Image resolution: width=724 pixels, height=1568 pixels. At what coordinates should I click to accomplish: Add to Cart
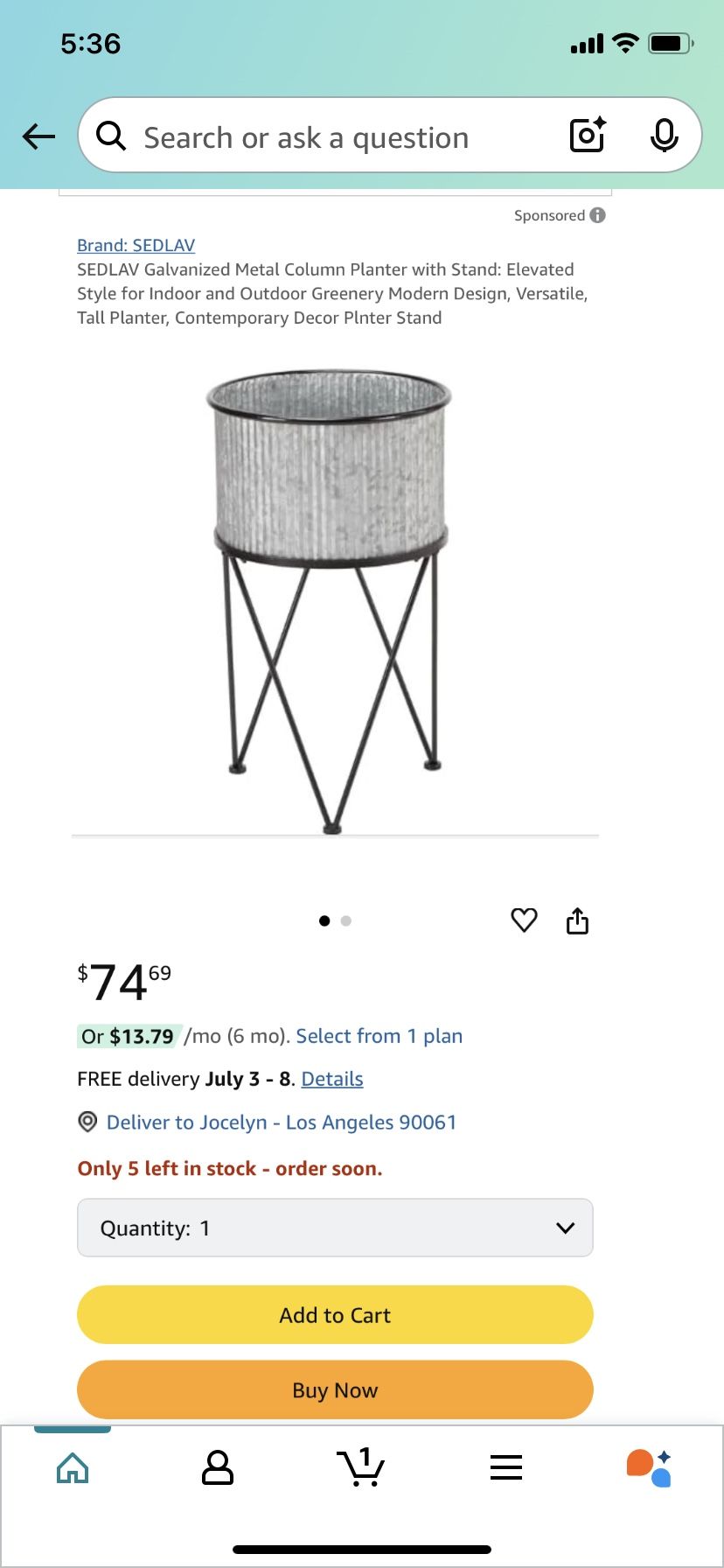[335, 1314]
